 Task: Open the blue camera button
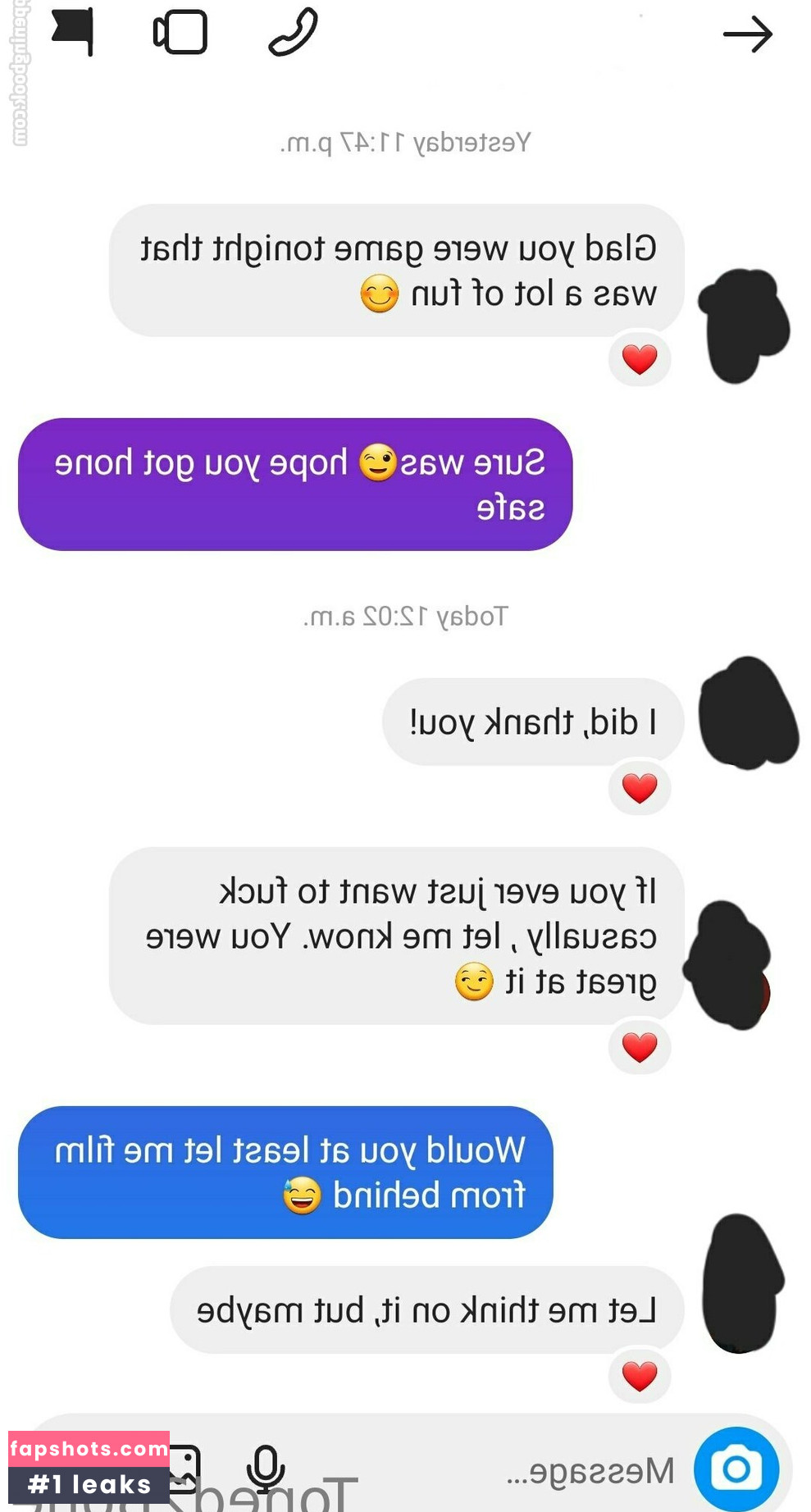736,1469
